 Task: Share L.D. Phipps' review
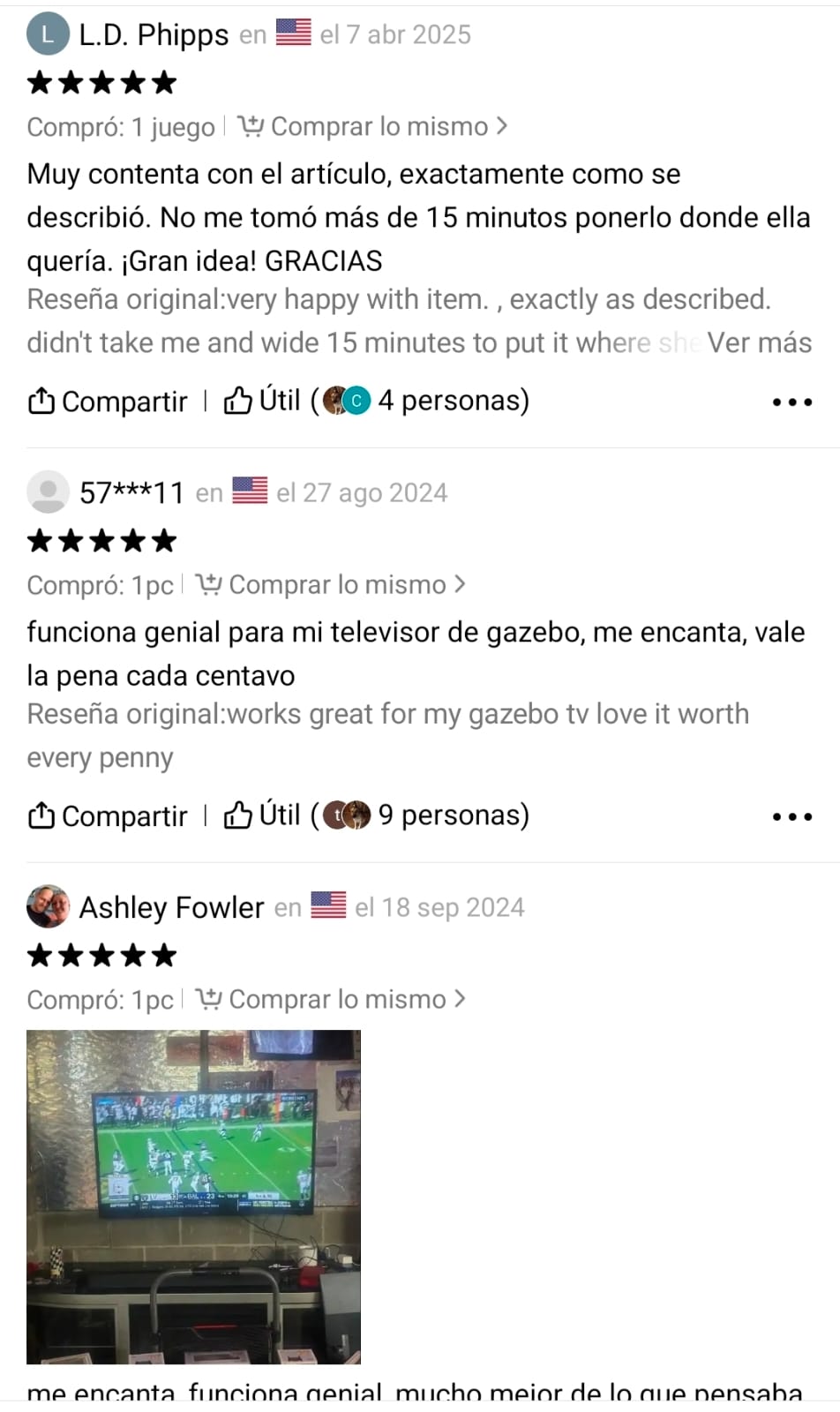108,402
